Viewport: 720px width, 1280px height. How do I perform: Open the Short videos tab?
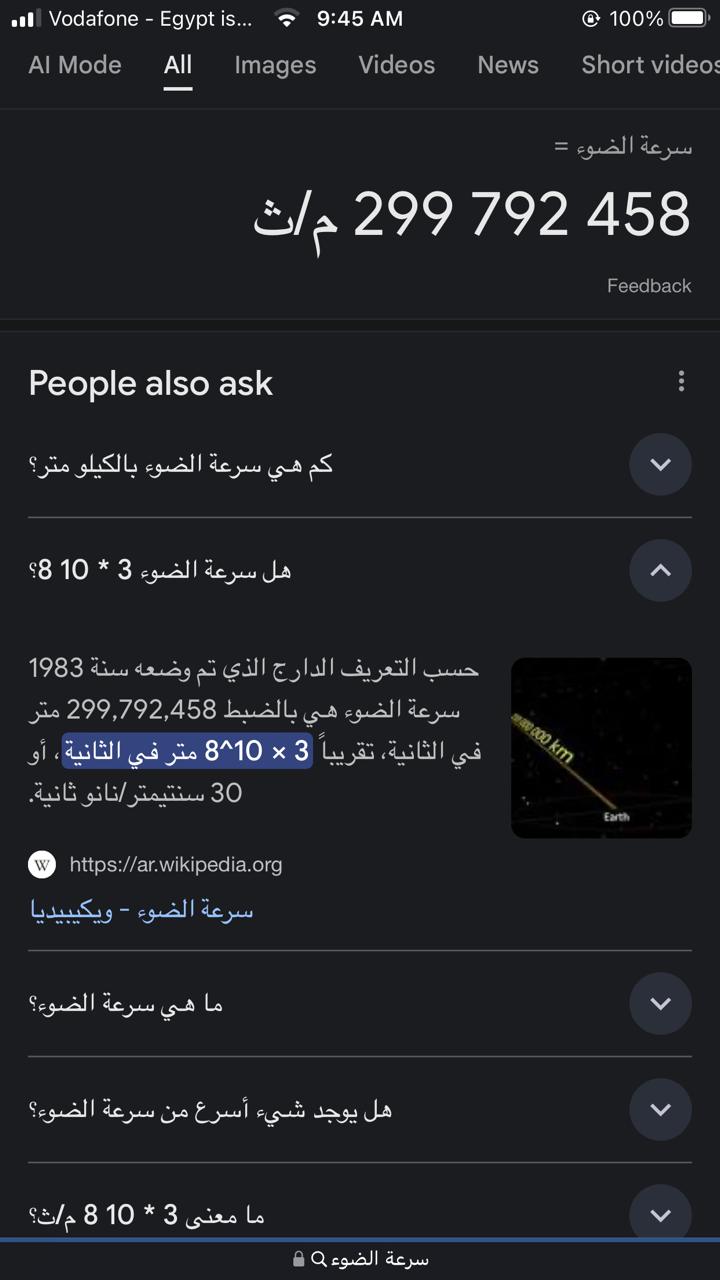[x=650, y=65]
